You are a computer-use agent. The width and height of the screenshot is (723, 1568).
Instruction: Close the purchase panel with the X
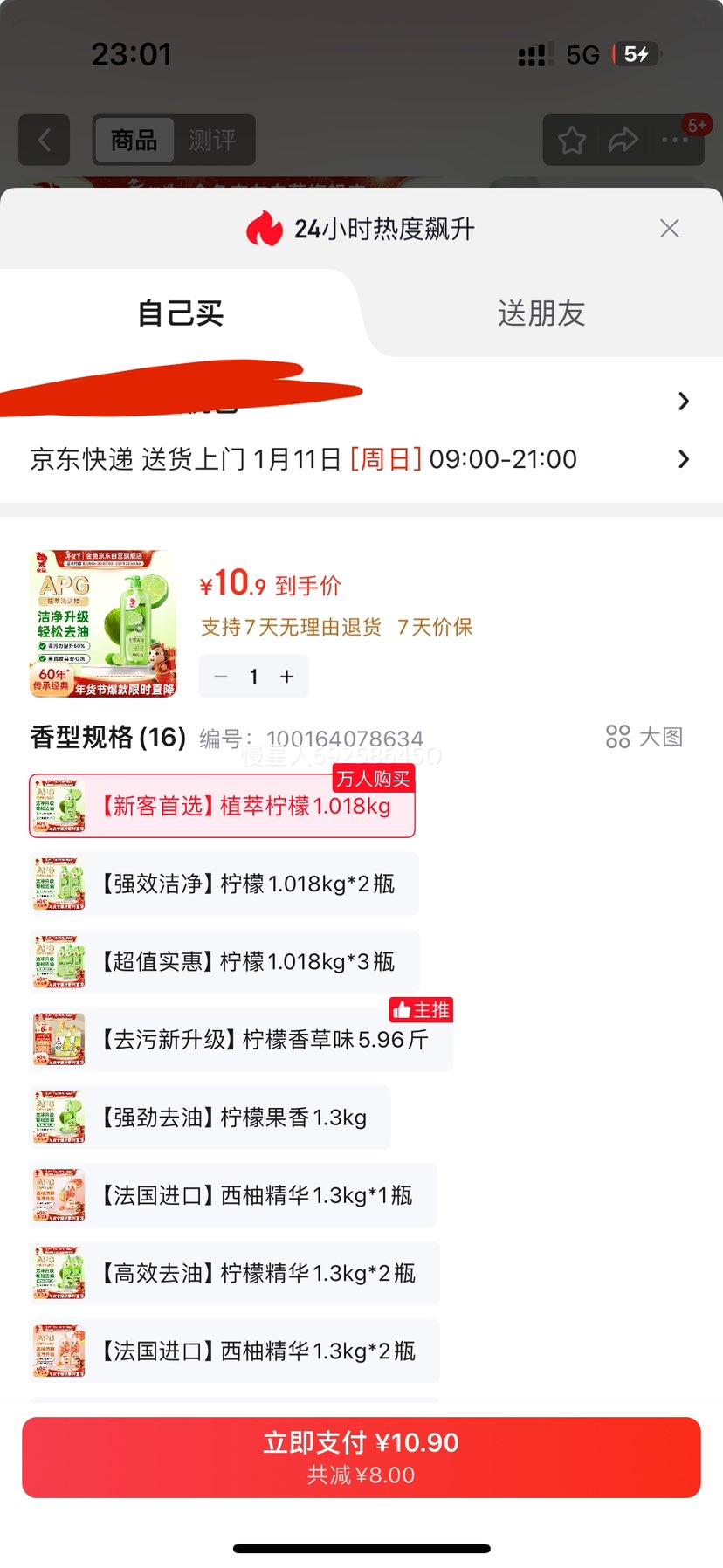pos(669,228)
